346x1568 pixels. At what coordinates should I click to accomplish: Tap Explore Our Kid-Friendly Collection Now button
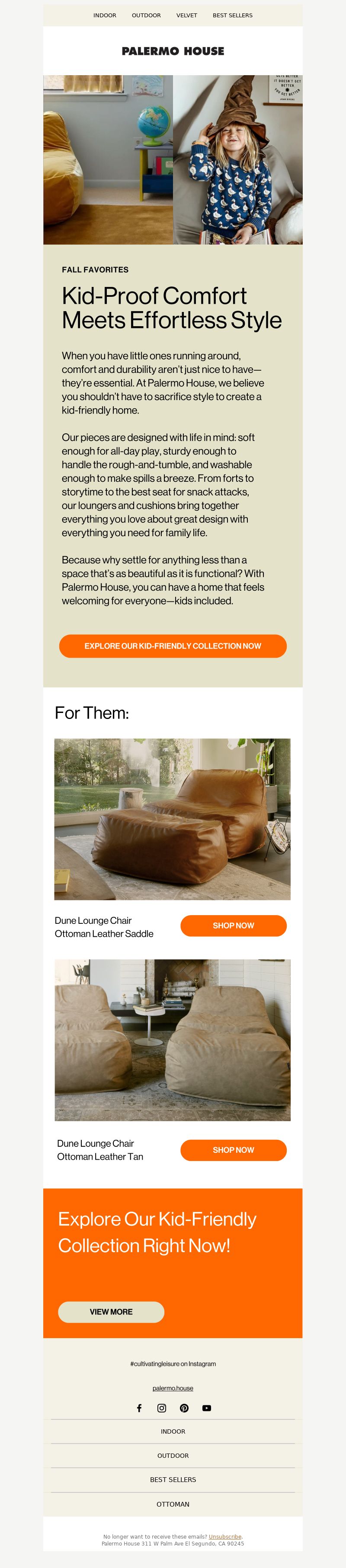pos(173,646)
